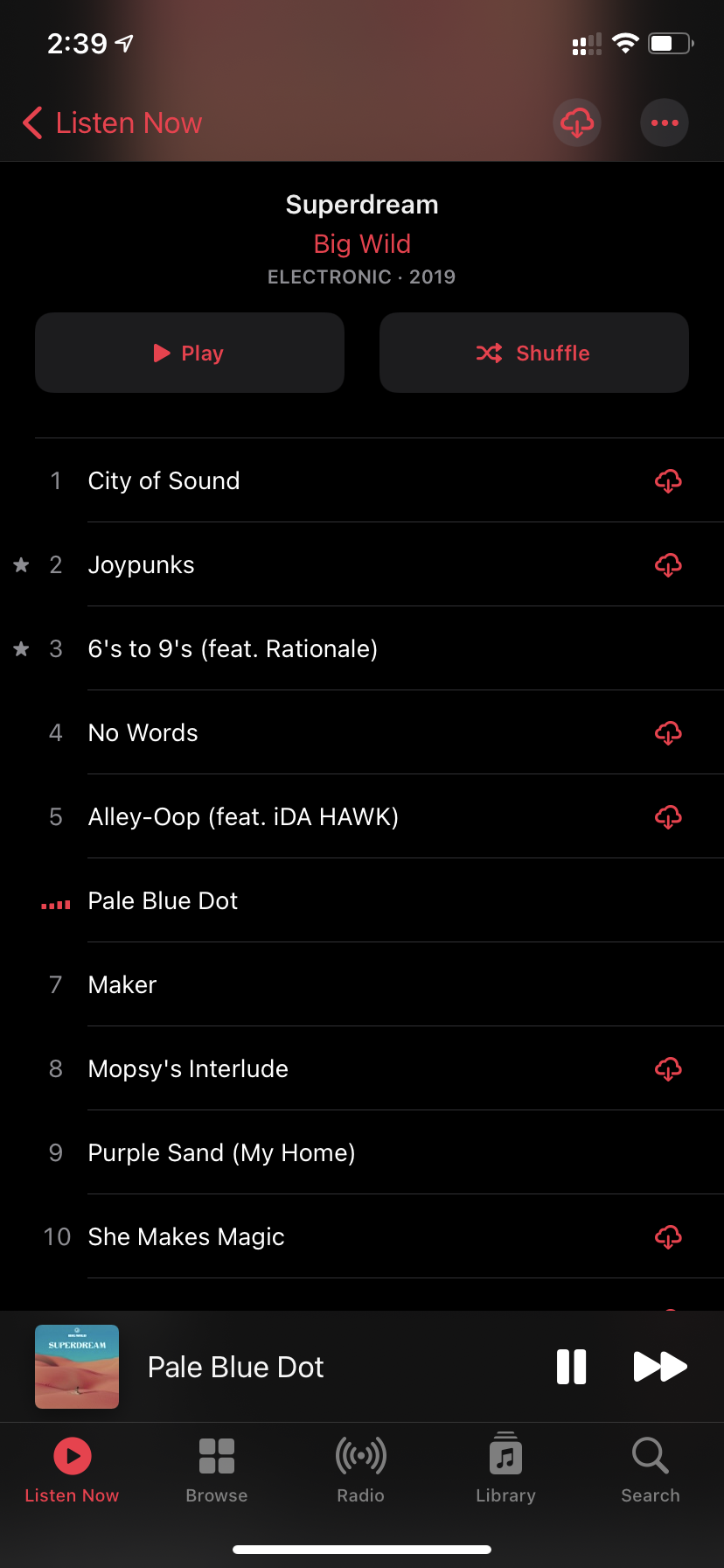This screenshot has height=1568, width=724.
Task: Play the Superdream album
Action: 190,353
